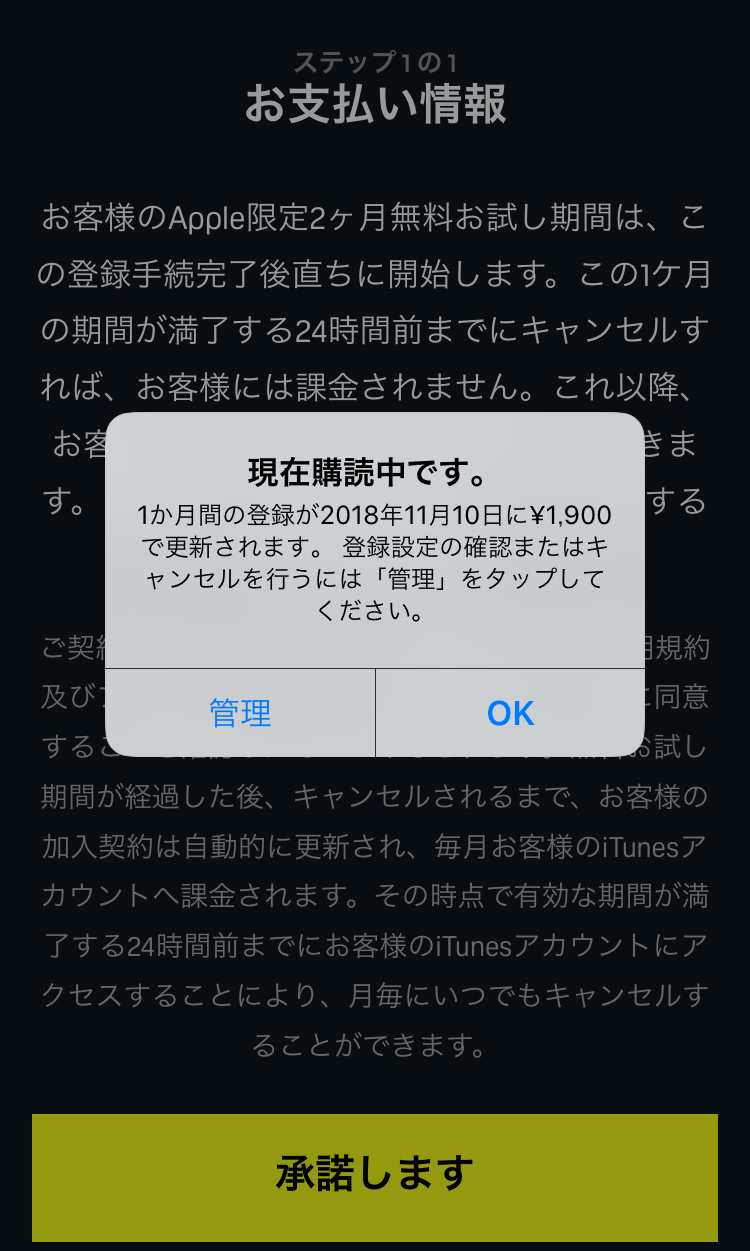Image resolution: width=750 pixels, height=1251 pixels.
Task: Tap 管理 to manage the subscription
Action: [240, 713]
